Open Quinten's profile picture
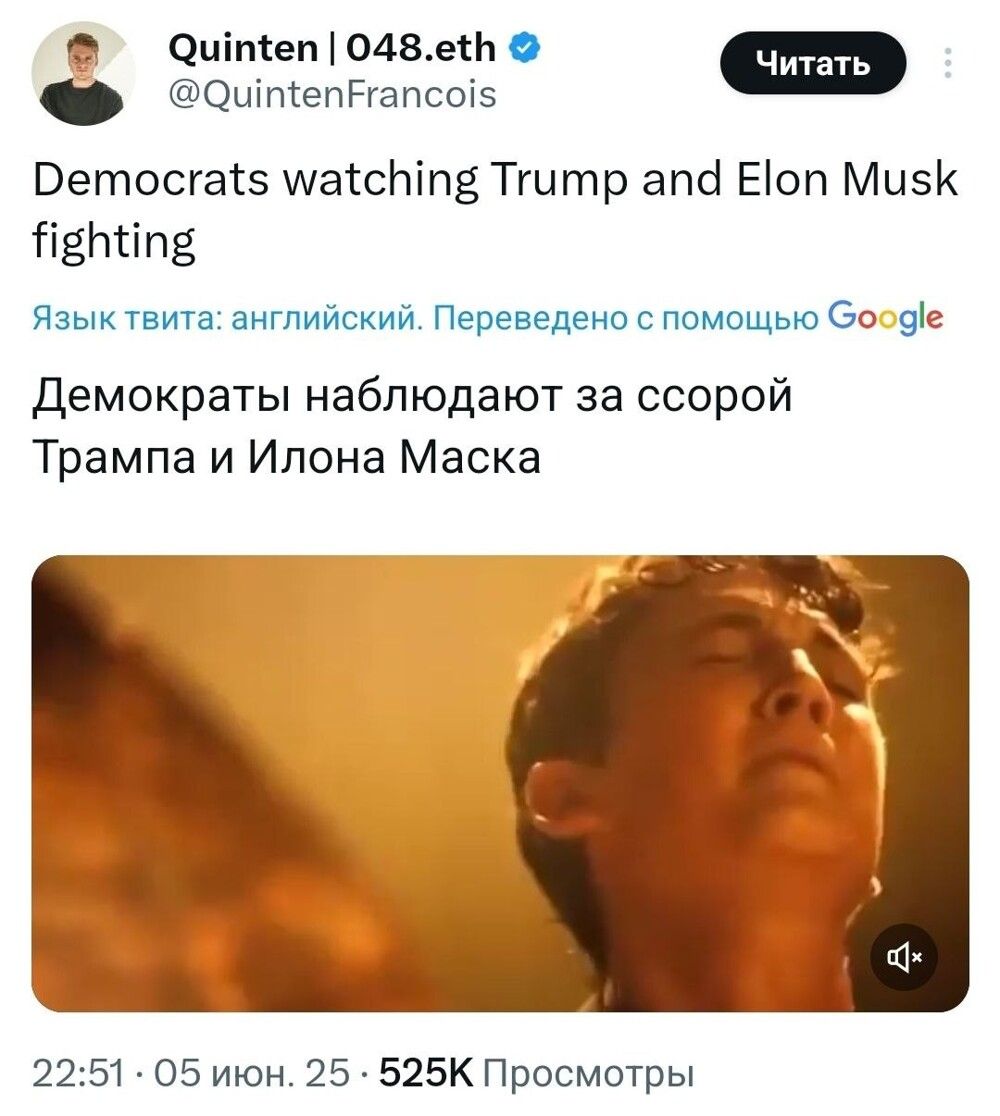 tap(84, 73)
